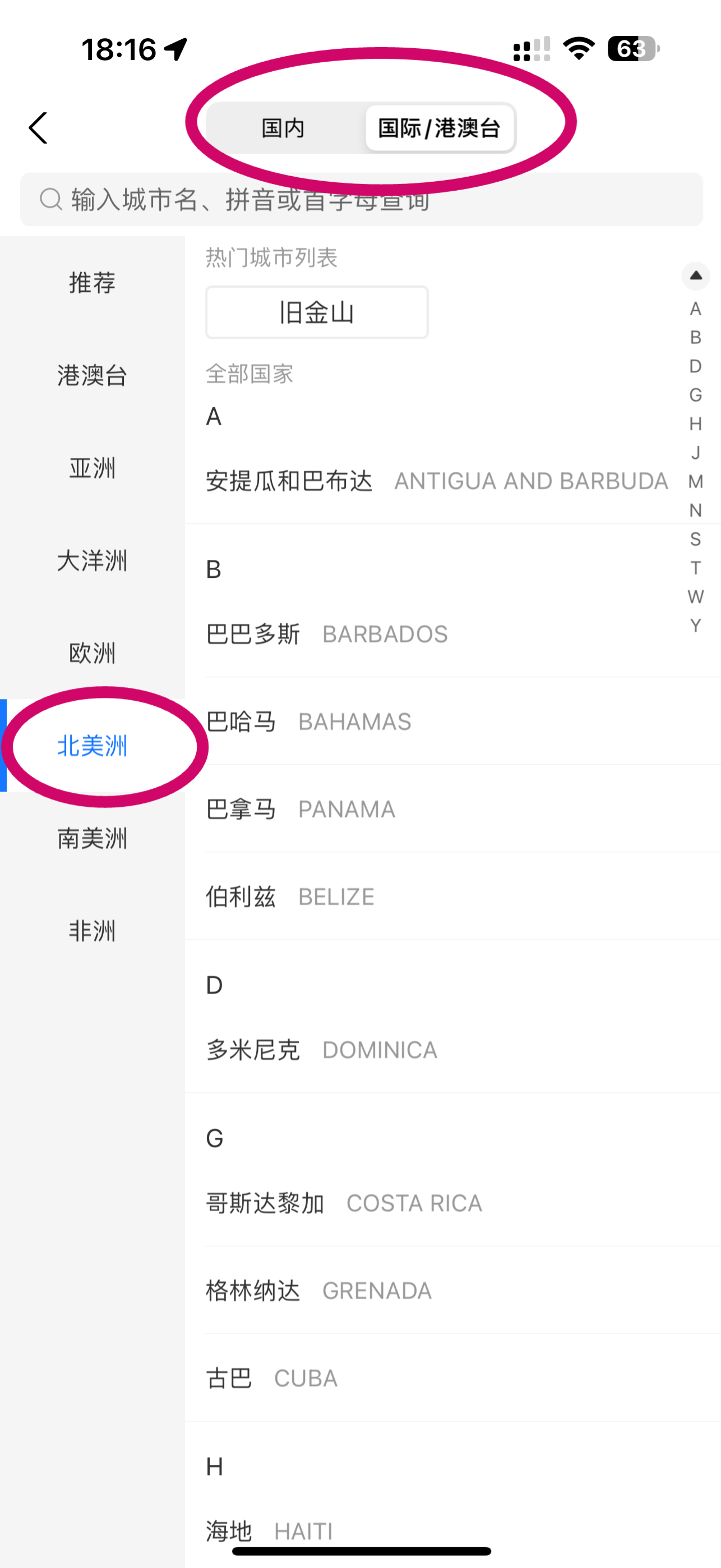The width and height of the screenshot is (721, 1568).
Task: Tap the up arrow atop the index
Action: click(695, 276)
